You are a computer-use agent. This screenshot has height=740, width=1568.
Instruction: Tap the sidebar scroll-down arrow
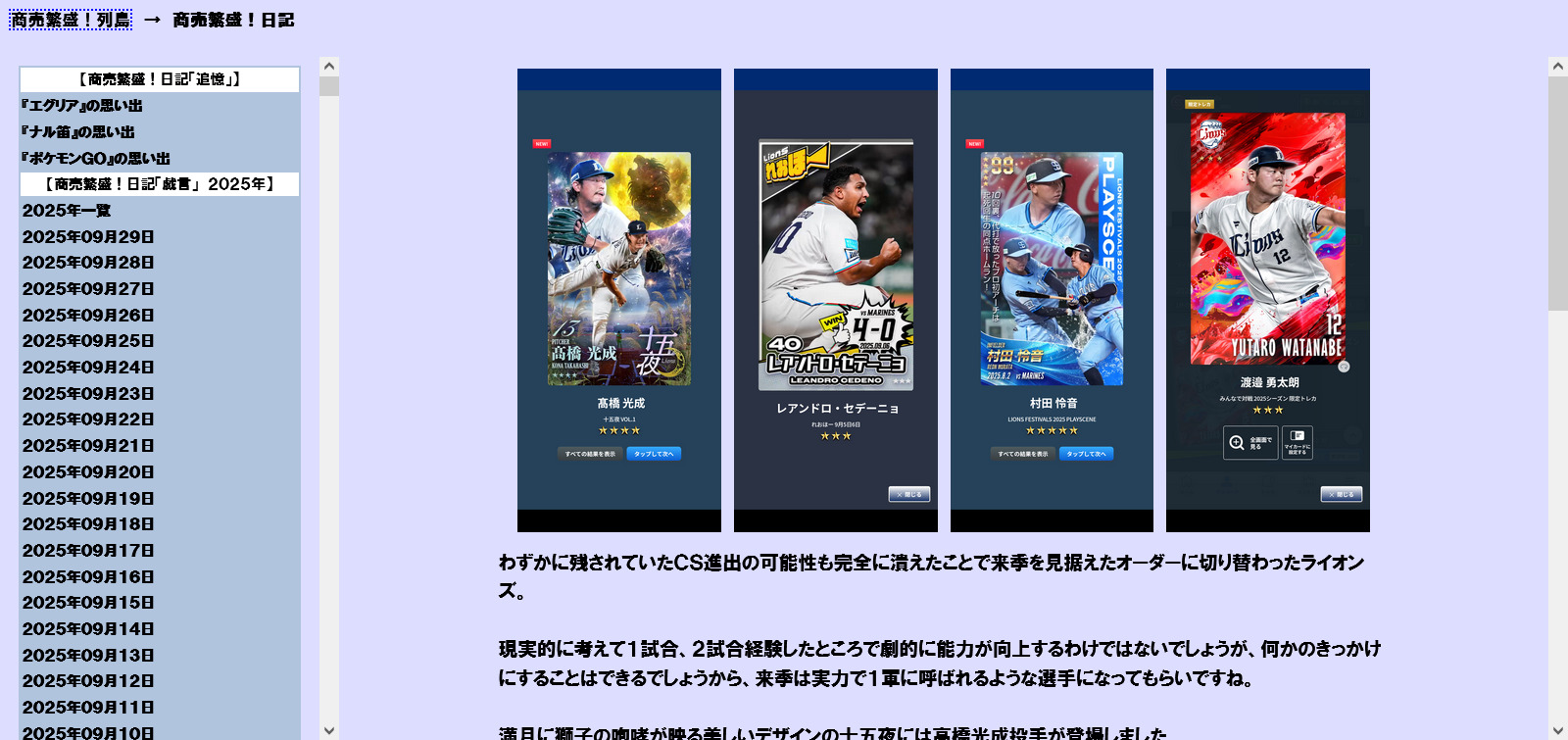click(329, 730)
